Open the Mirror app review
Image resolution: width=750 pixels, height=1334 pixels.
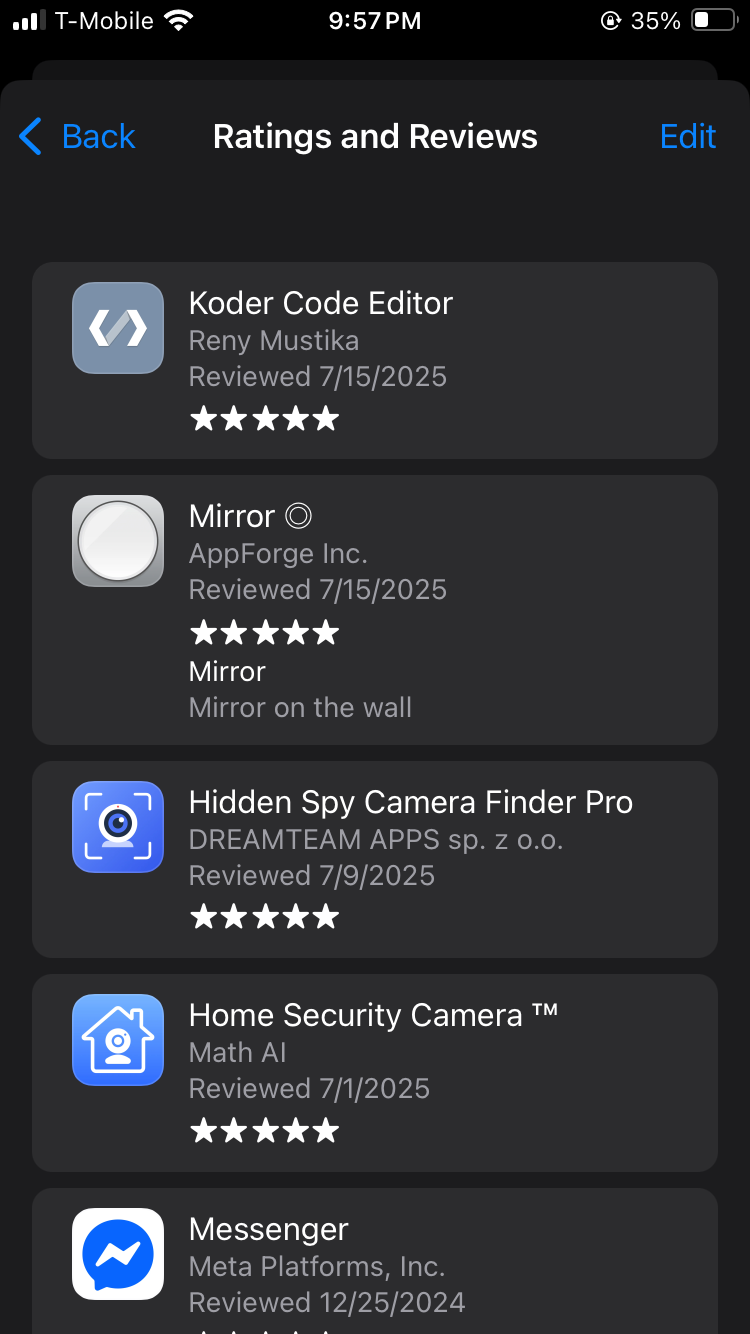(375, 610)
